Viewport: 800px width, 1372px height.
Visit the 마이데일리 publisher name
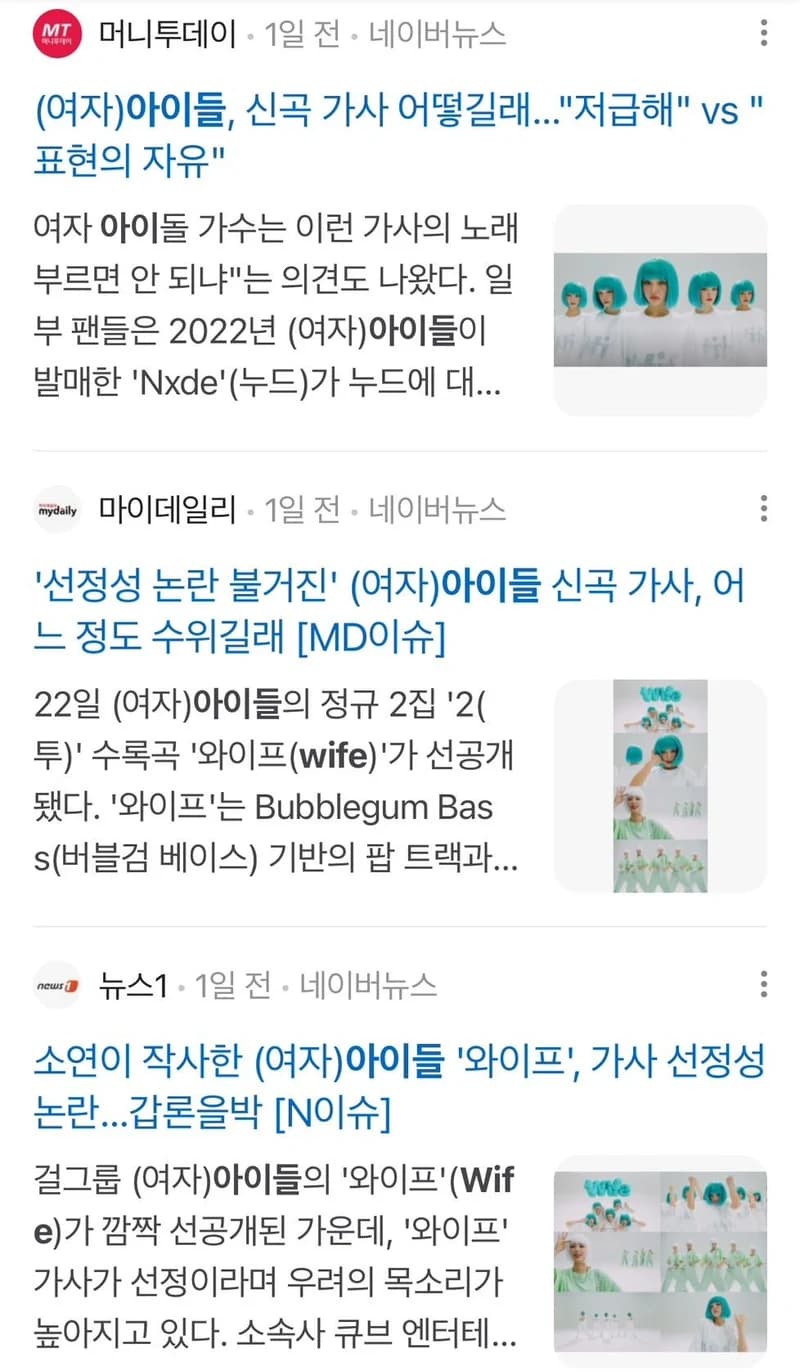pos(168,510)
